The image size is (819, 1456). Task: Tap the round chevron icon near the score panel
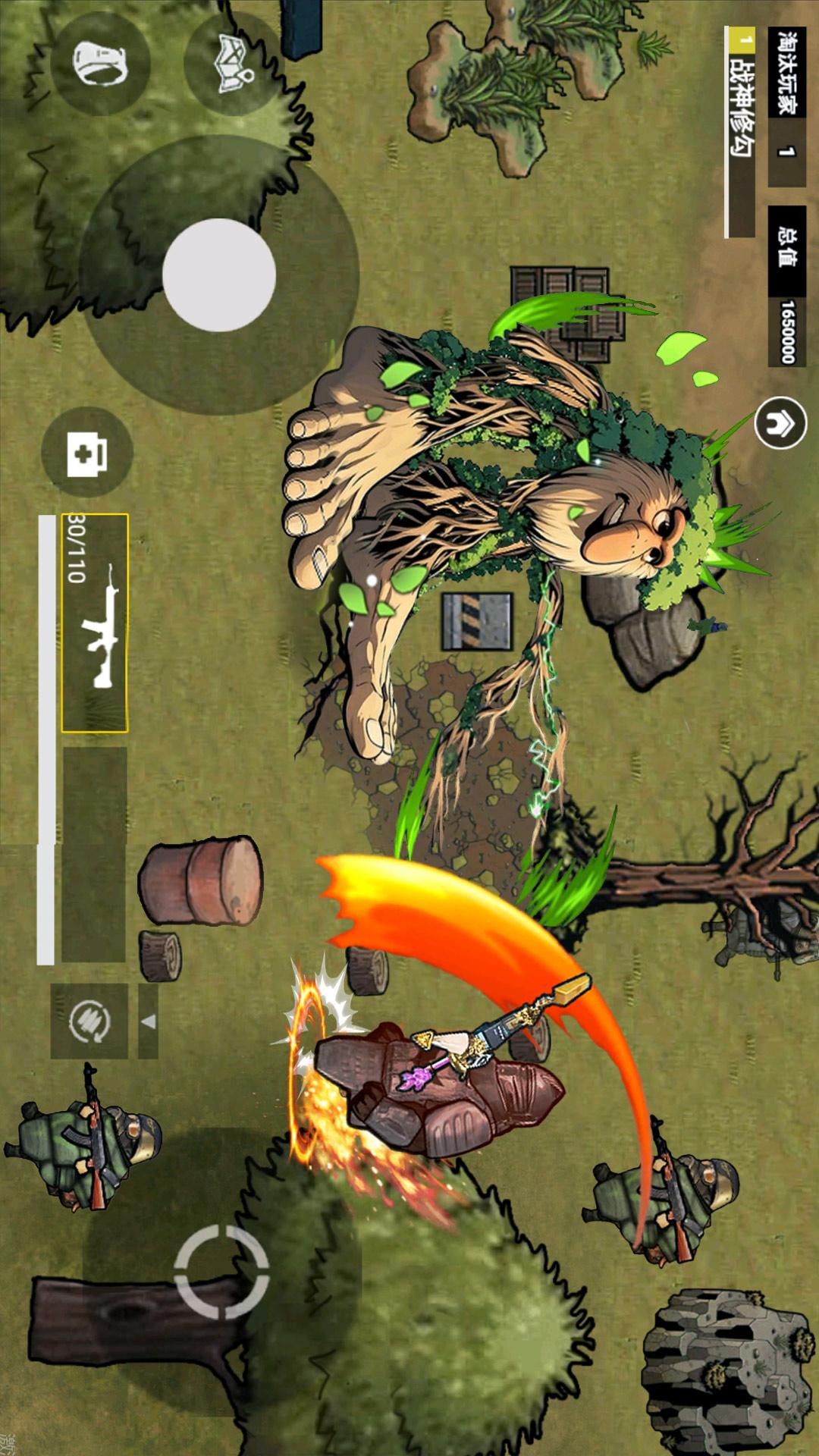click(x=780, y=422)
